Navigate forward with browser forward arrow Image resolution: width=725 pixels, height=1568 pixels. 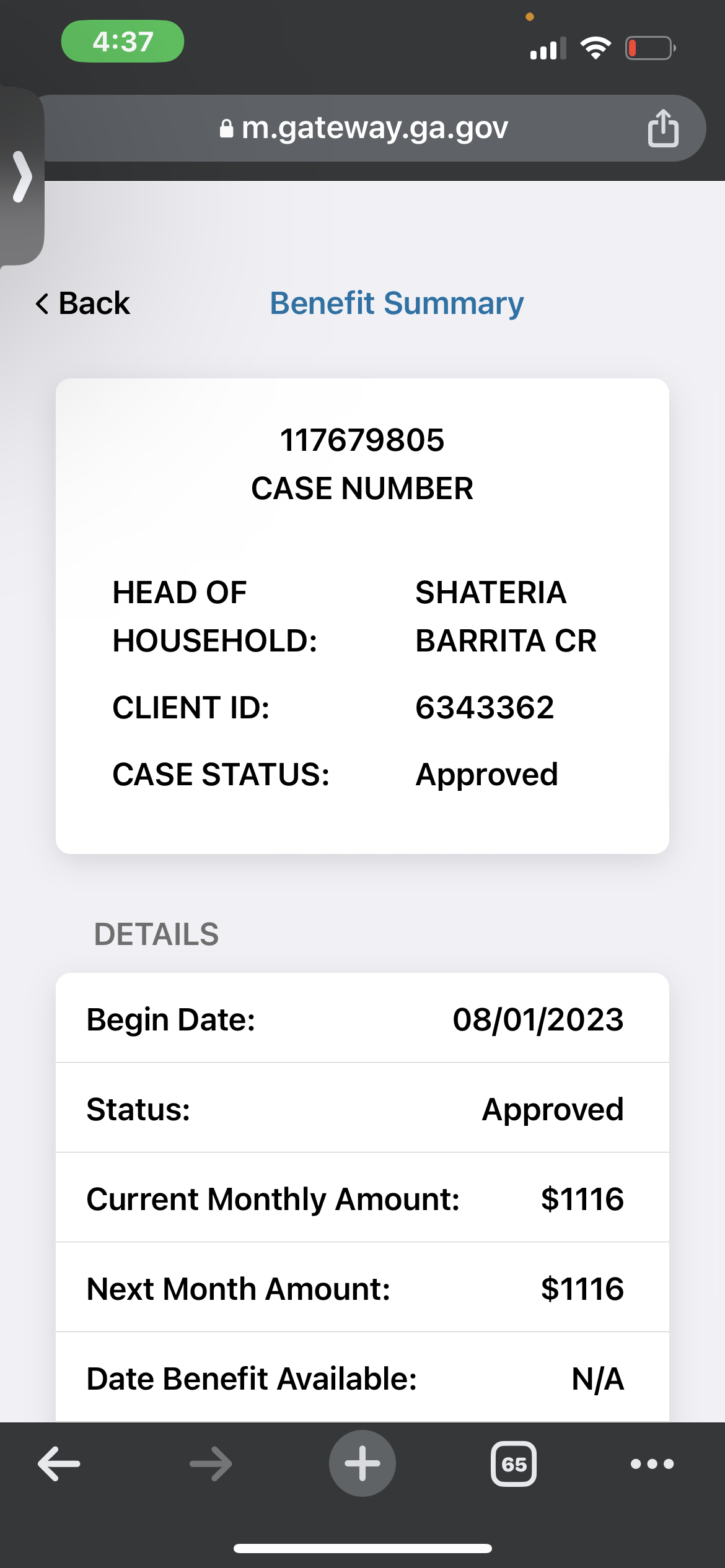[x=211, y=1464]
